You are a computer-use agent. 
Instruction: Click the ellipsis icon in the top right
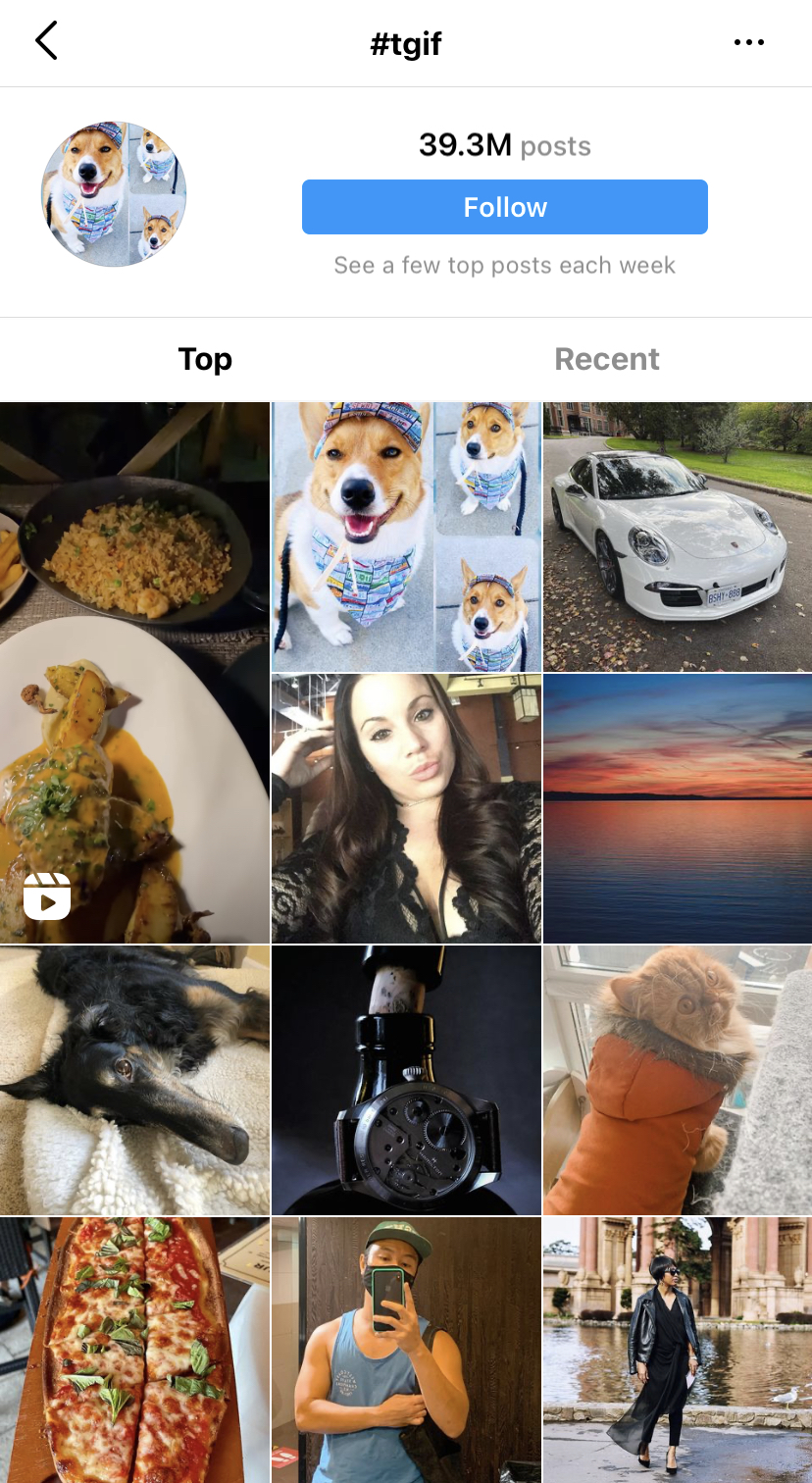(749, 41)
